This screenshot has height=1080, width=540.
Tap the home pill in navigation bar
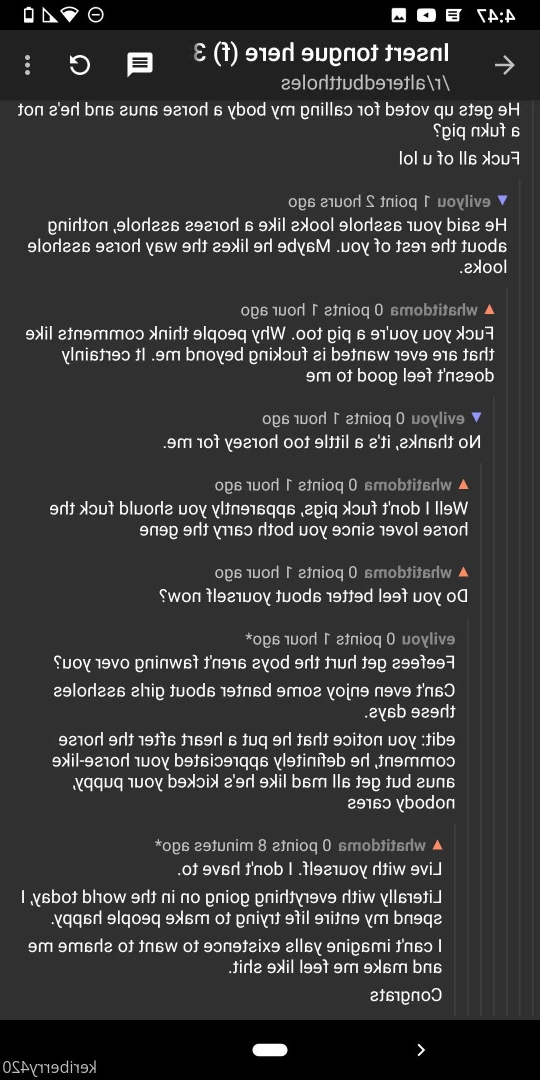[x=270, y=1050]
